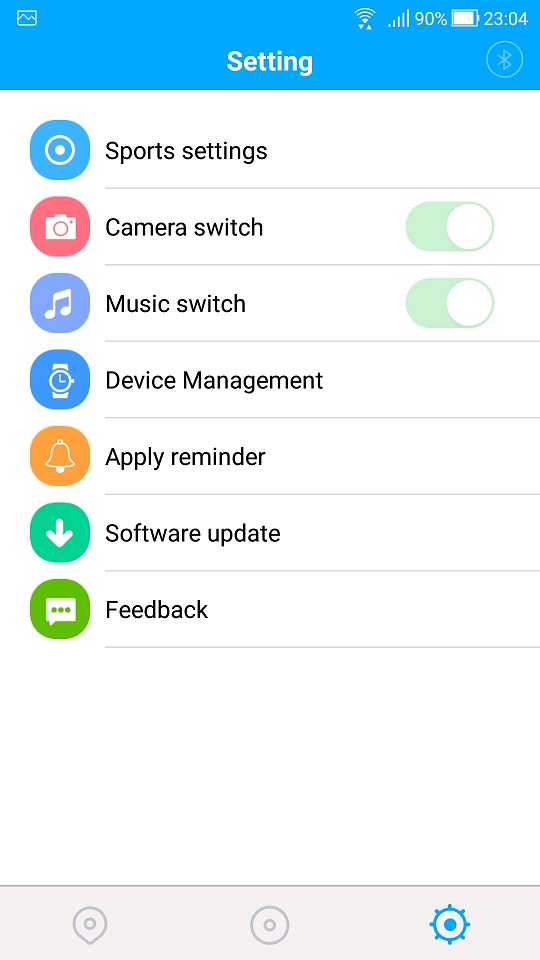The height and width of the screenshot is (960, 540).
Task: Toggle the Camera switch
Action: 449,227
